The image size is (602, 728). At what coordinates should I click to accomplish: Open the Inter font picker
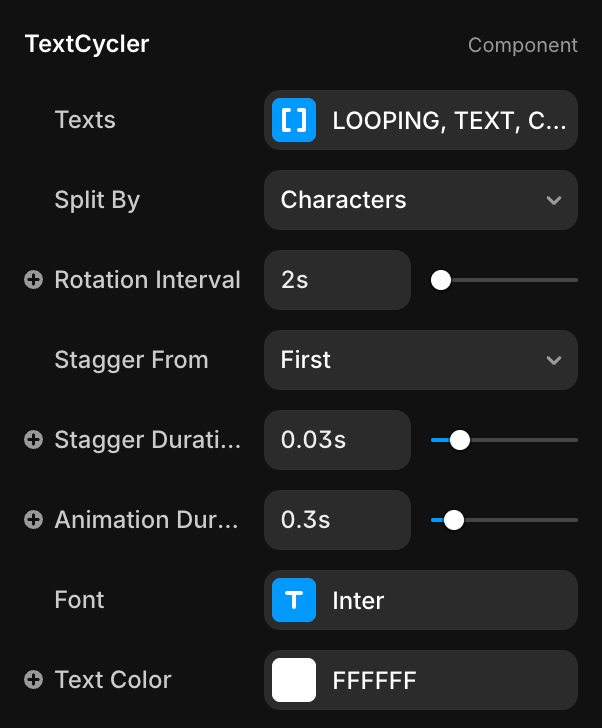(420, 600)
